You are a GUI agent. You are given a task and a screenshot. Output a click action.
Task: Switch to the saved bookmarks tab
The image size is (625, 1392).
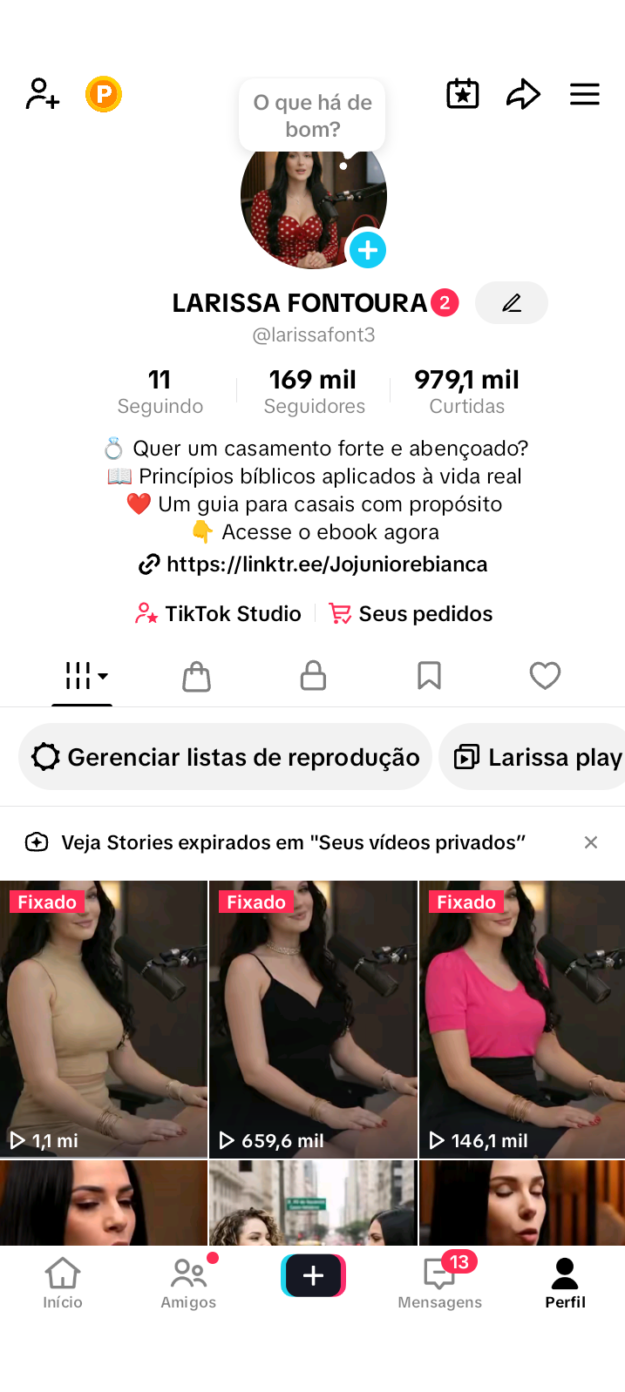tap(429, 676)
